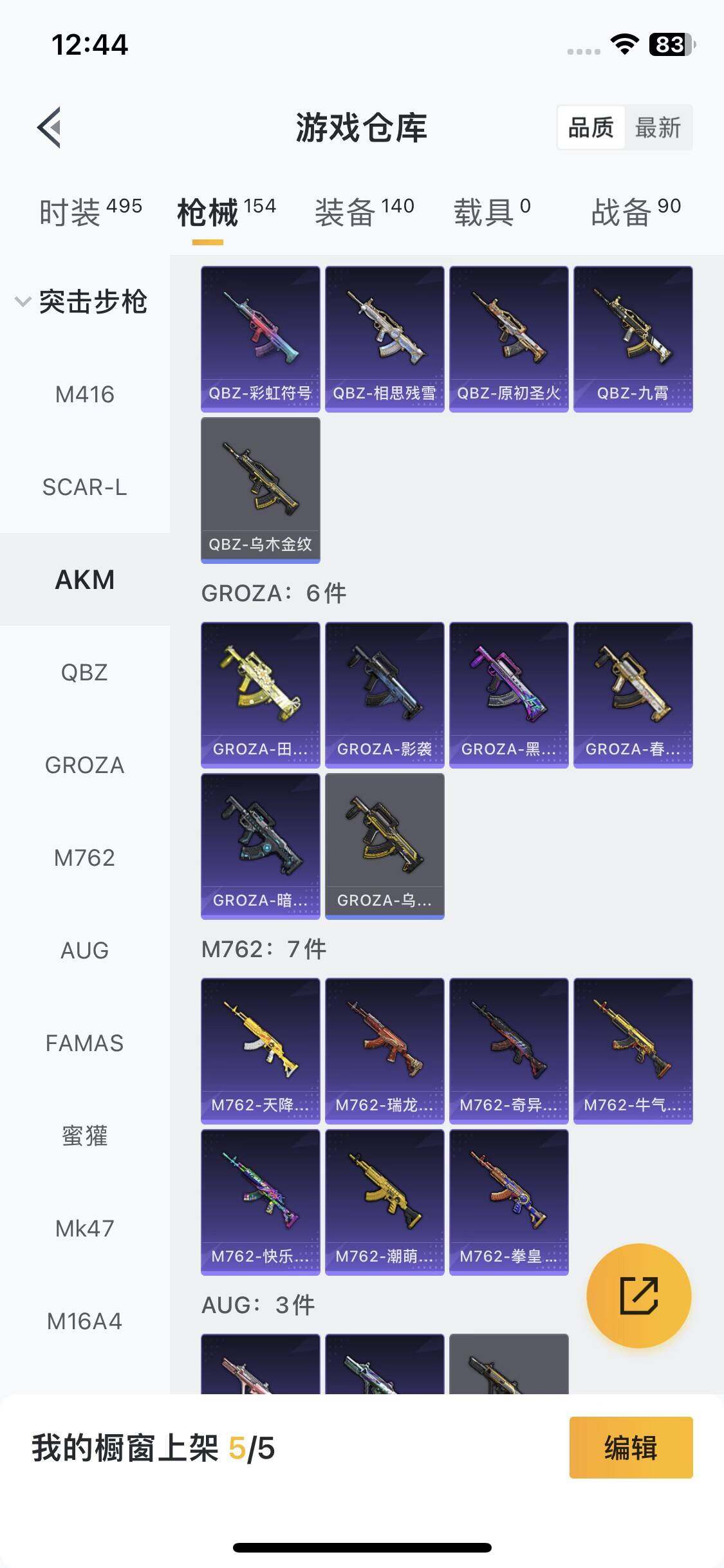Viewport: 724px width, 1568px height.
Task: Open the QBZ-乌木金纹 skin
Action: [260, 490]
